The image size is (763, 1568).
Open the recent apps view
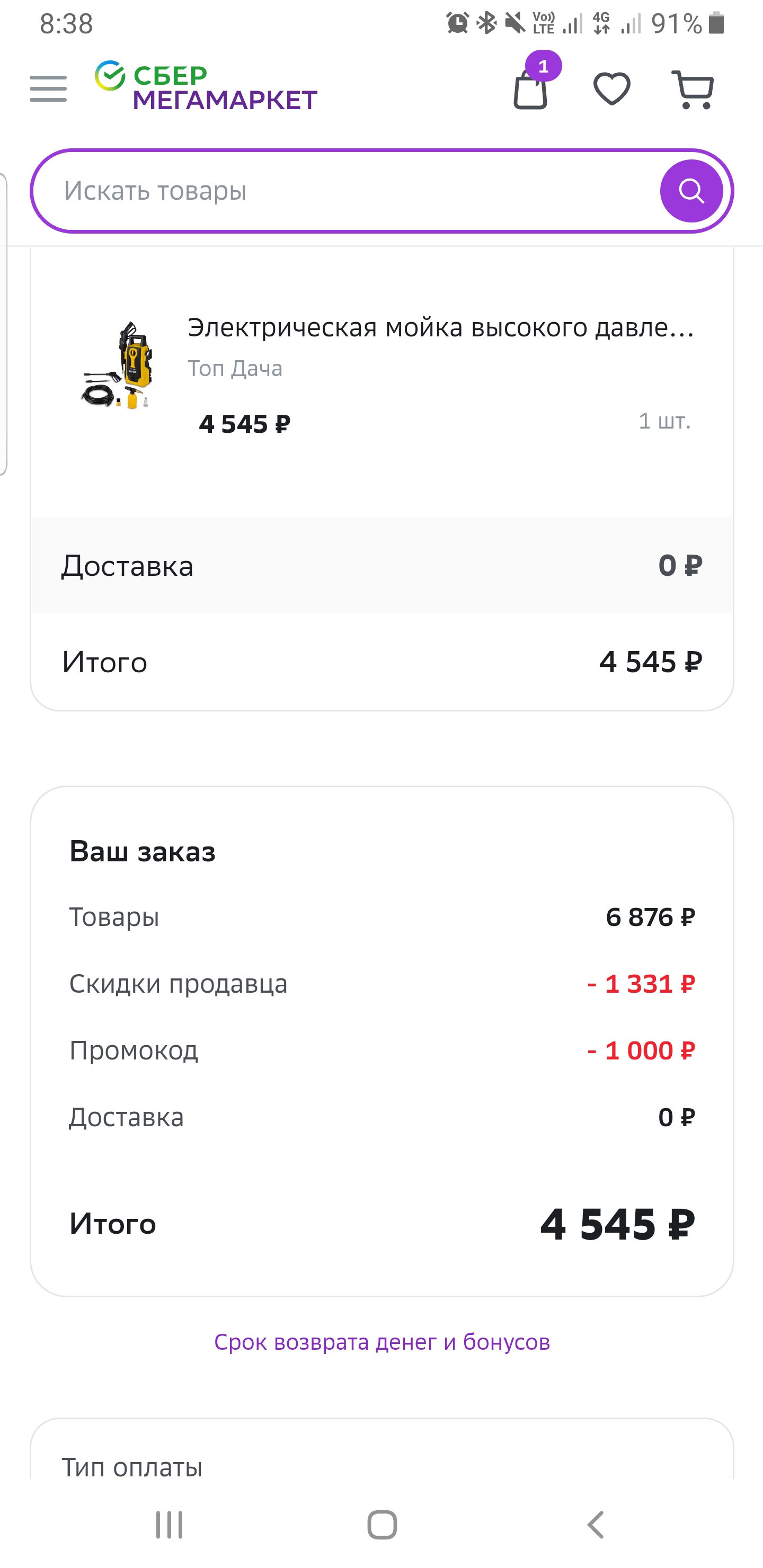(x=168, y=1524)
